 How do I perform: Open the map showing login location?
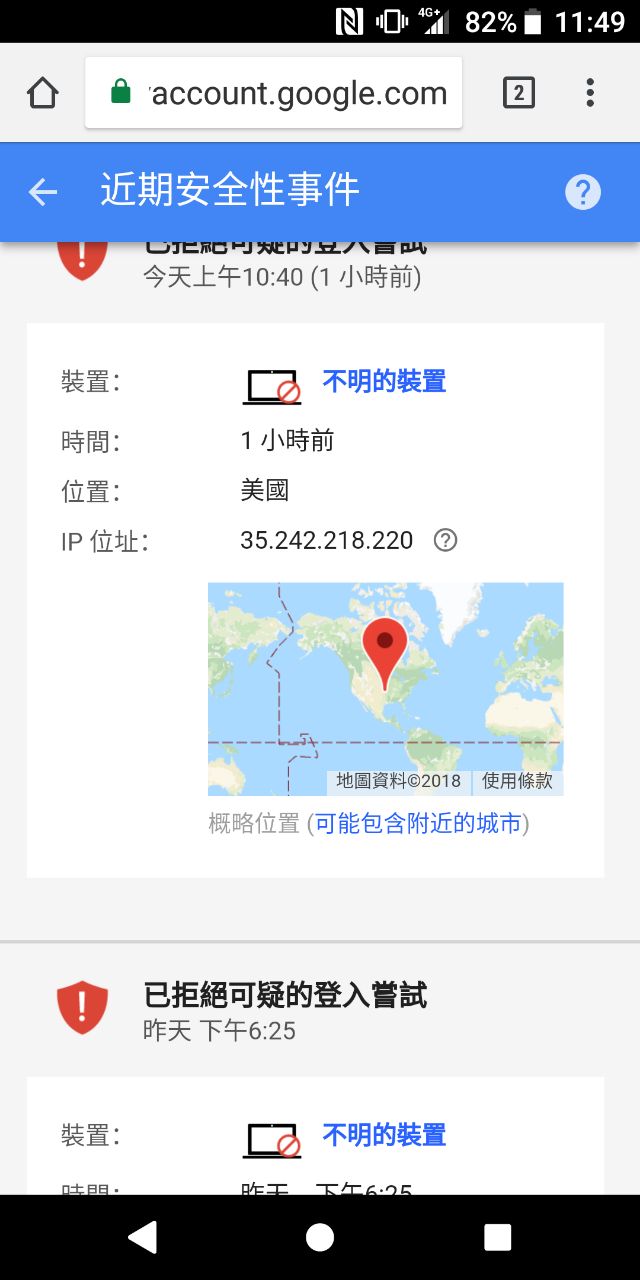coord(385,689)
